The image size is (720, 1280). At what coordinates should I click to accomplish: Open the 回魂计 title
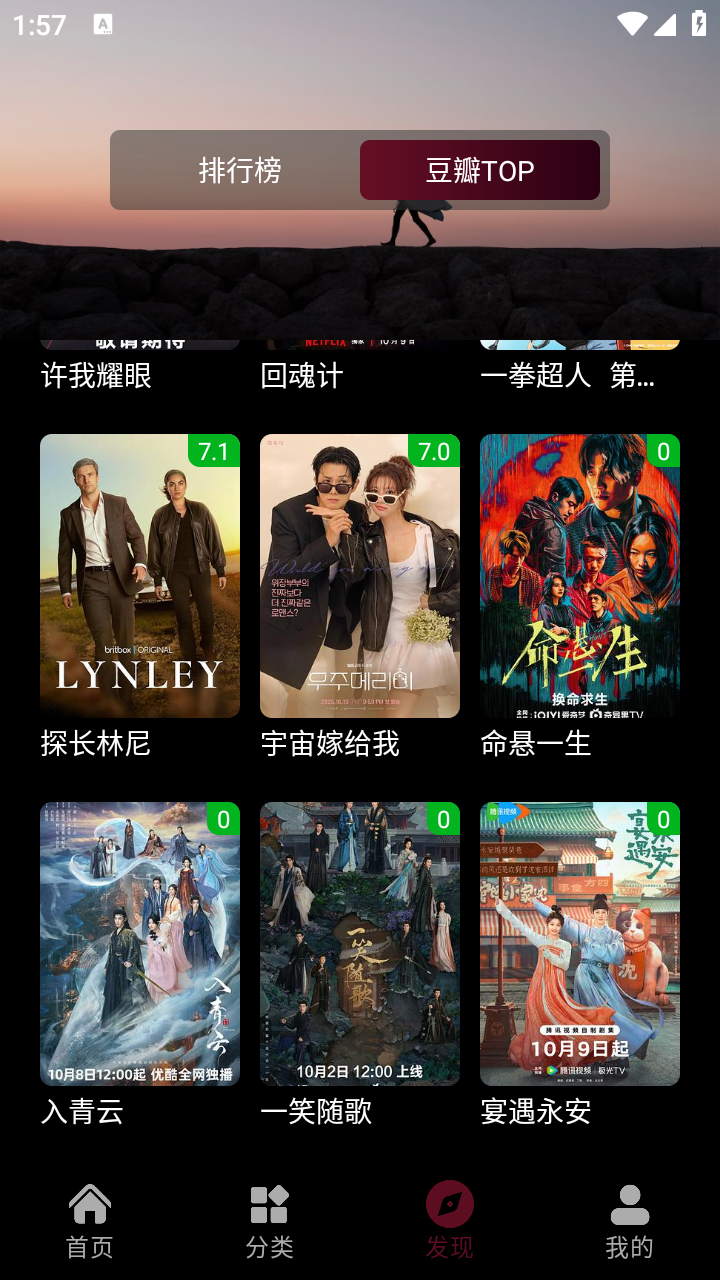coord(302,375)
